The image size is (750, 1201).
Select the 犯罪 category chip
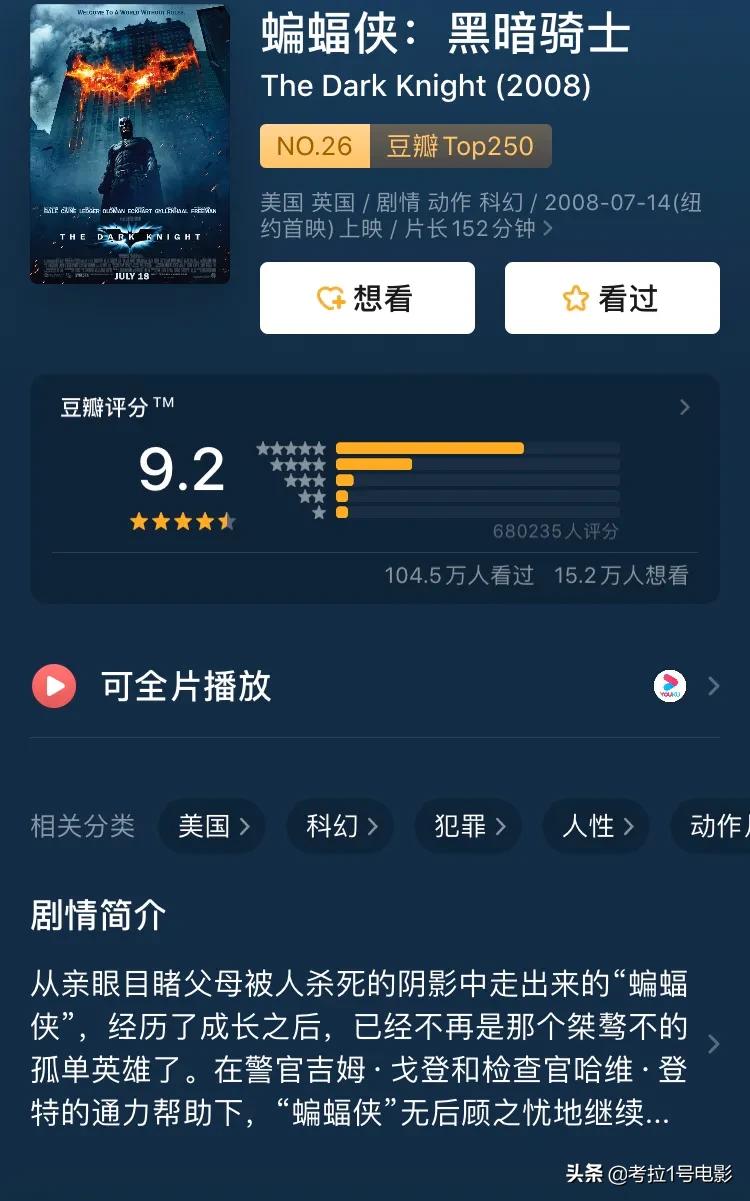tap(469, 826)
